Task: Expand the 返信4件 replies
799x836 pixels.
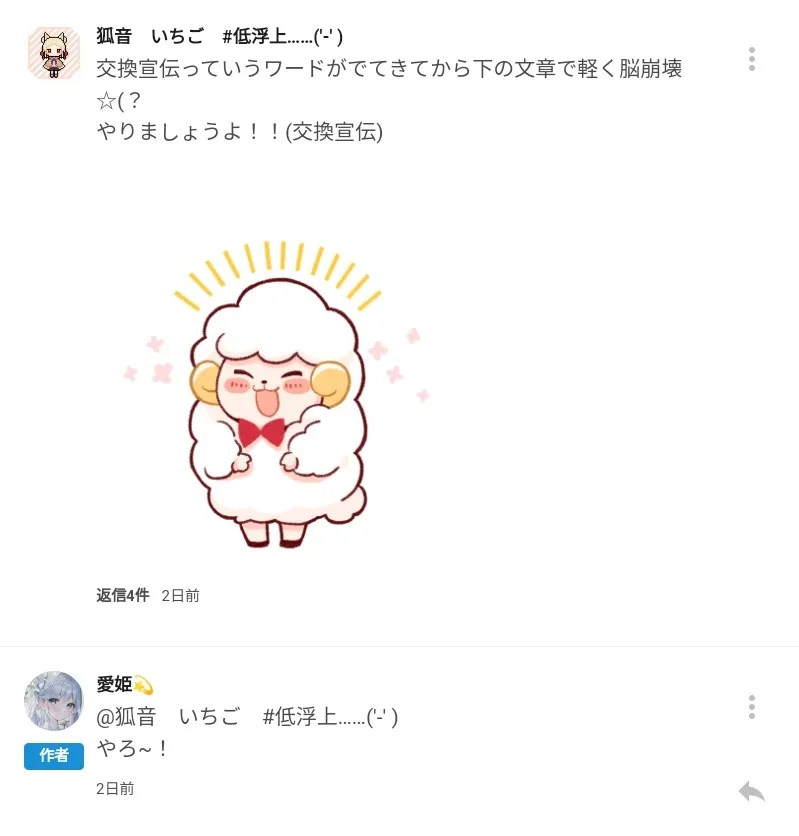Action: tap(123, 595)
